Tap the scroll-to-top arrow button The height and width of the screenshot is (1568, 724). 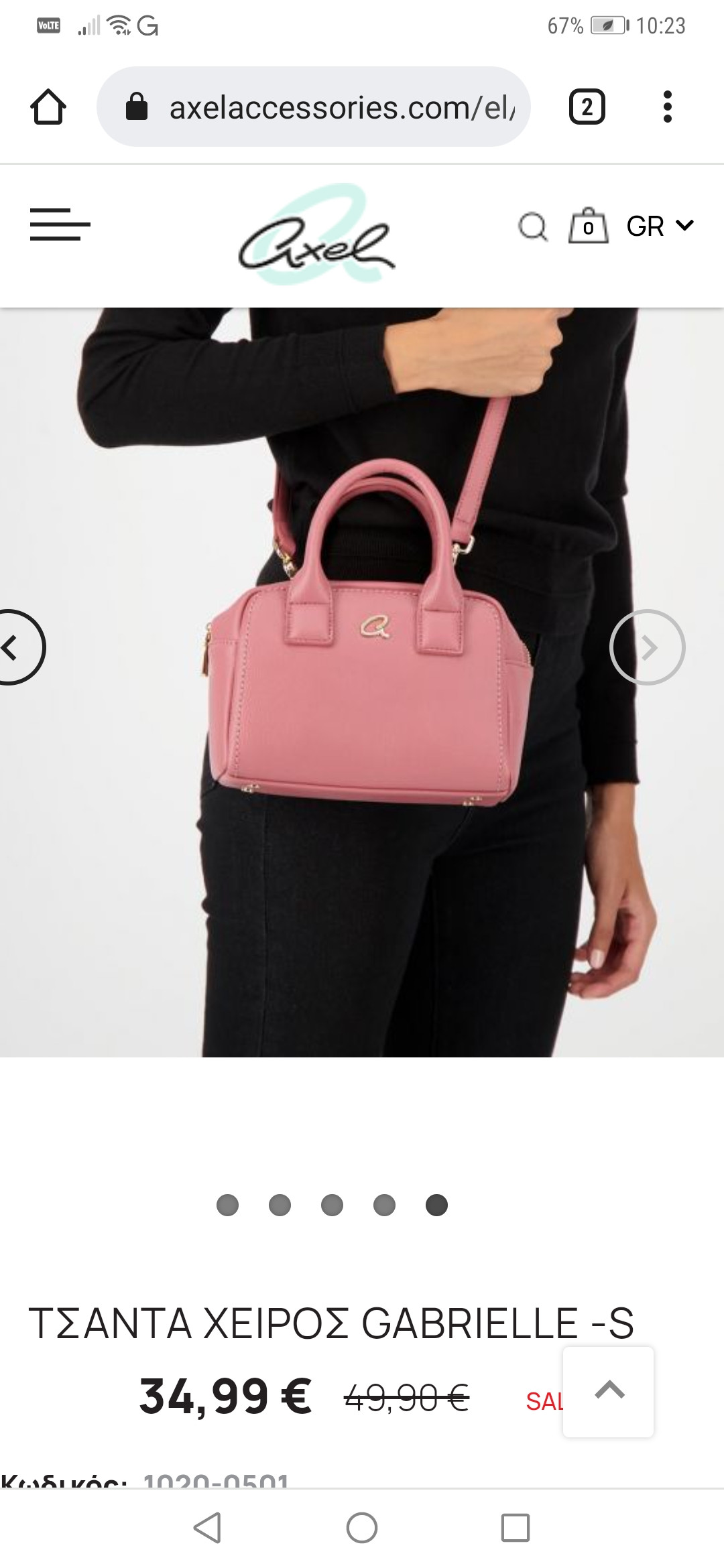[609, 1391]
